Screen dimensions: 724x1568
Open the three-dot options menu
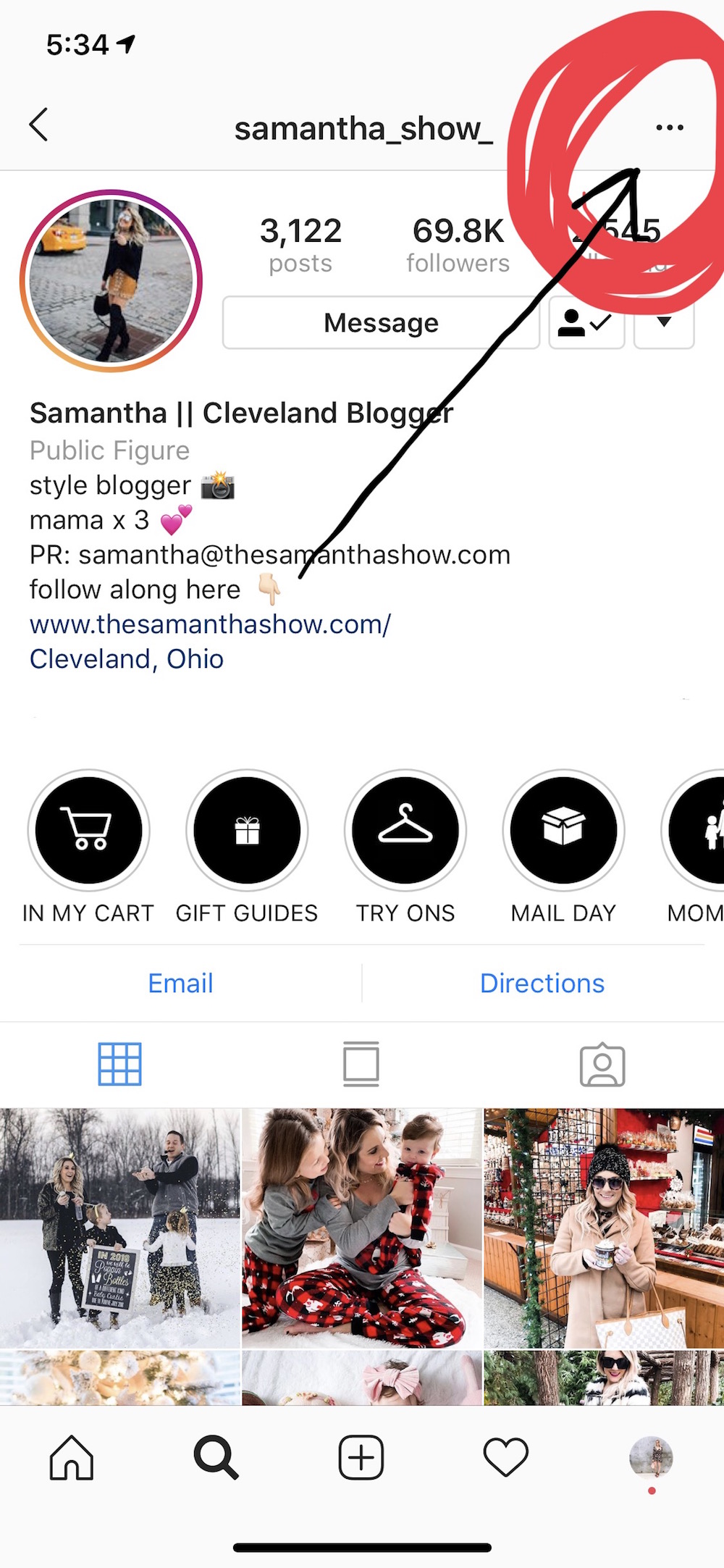point(669,128)
